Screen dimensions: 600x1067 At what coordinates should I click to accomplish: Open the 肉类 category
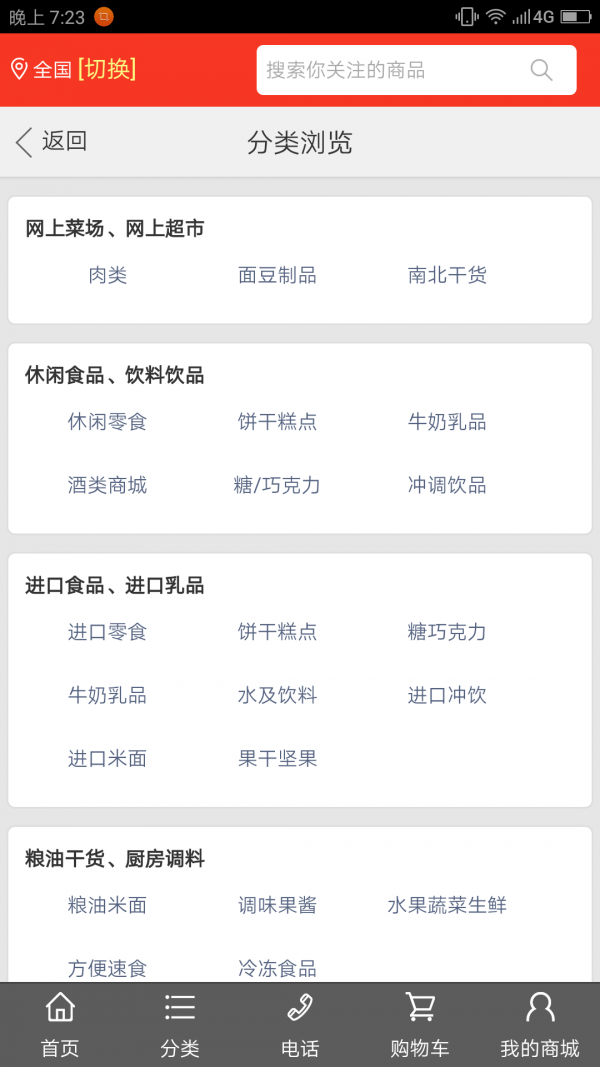coord(108,275)
